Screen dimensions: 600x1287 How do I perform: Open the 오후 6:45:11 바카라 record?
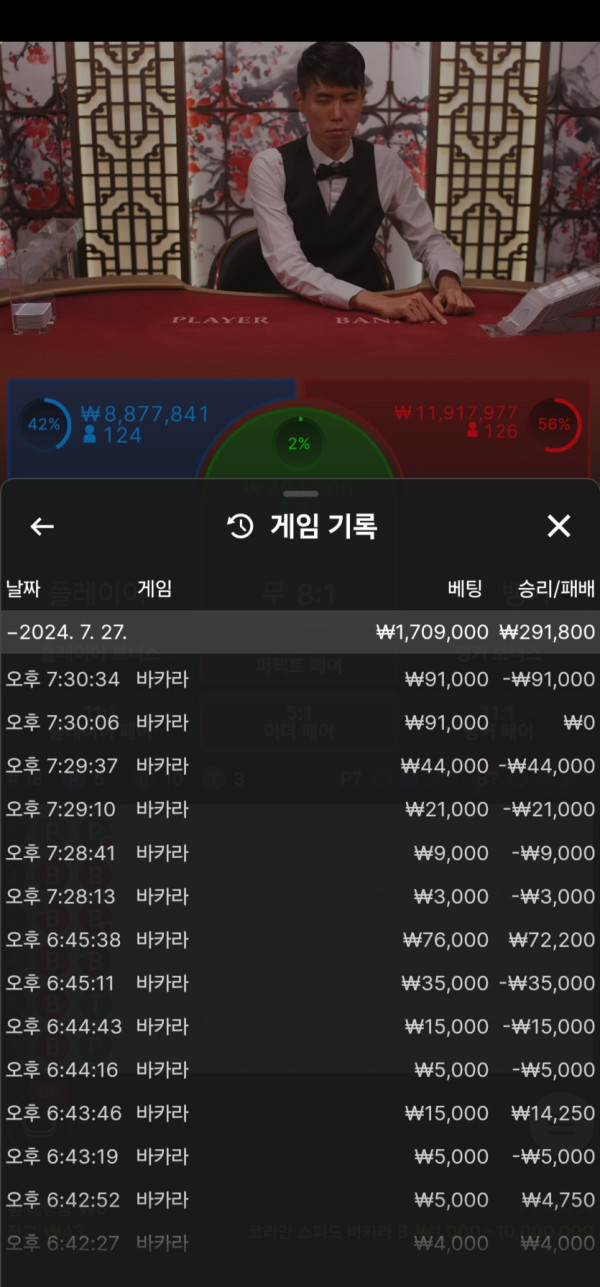click(300, 983)
